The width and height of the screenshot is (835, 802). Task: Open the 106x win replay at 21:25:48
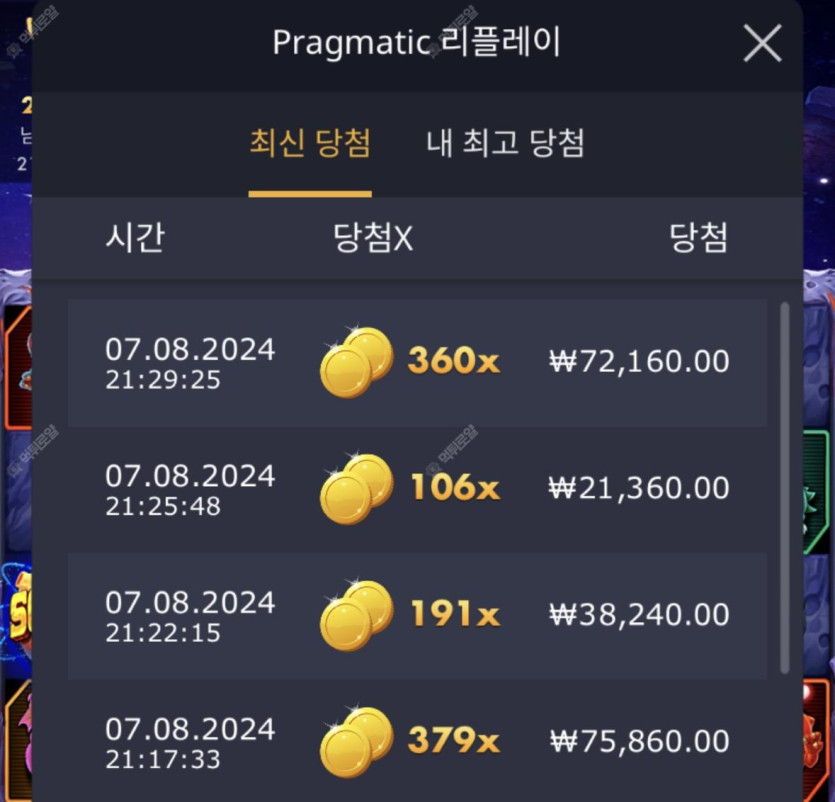(417, 489)
